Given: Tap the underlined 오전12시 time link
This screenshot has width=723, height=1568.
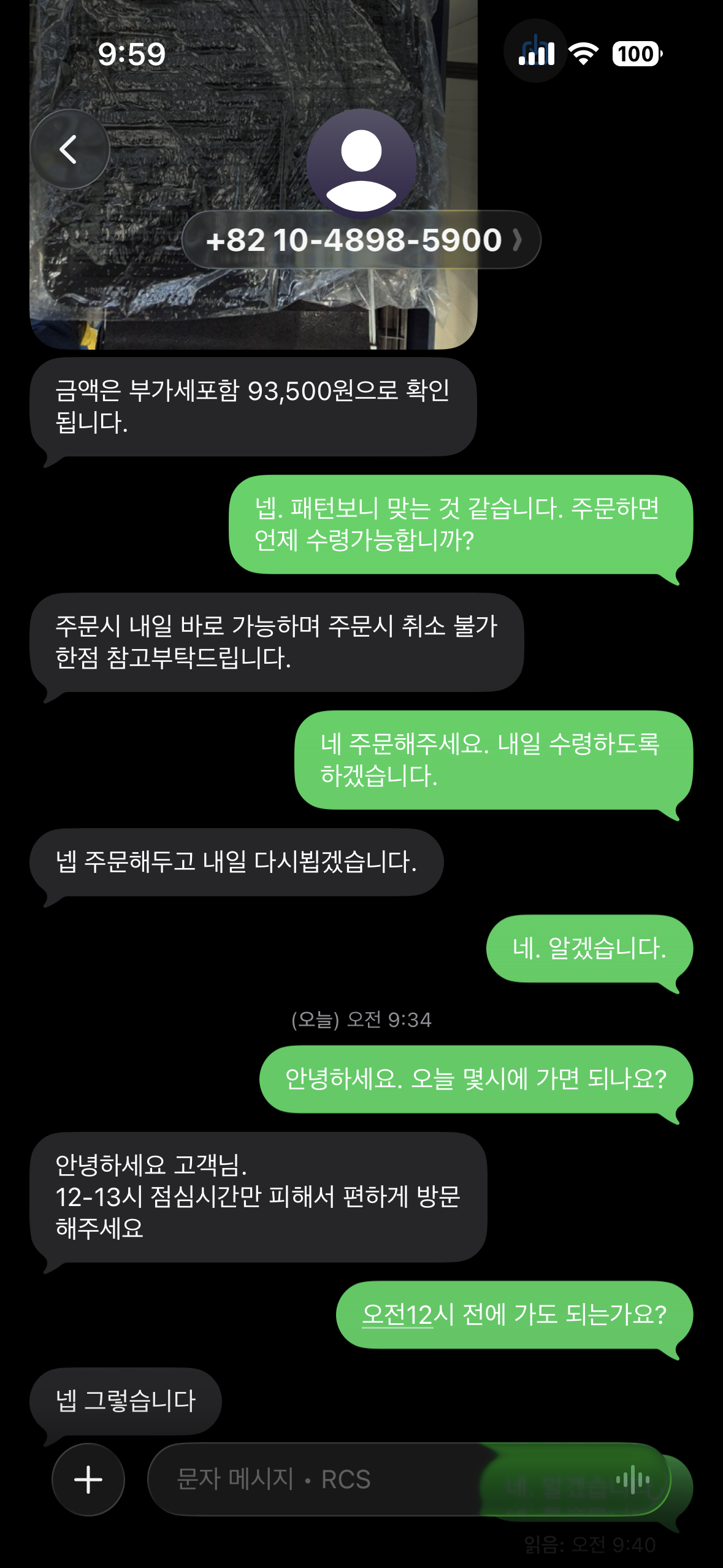Looking at the screenshot, I should click(397, 1314).
